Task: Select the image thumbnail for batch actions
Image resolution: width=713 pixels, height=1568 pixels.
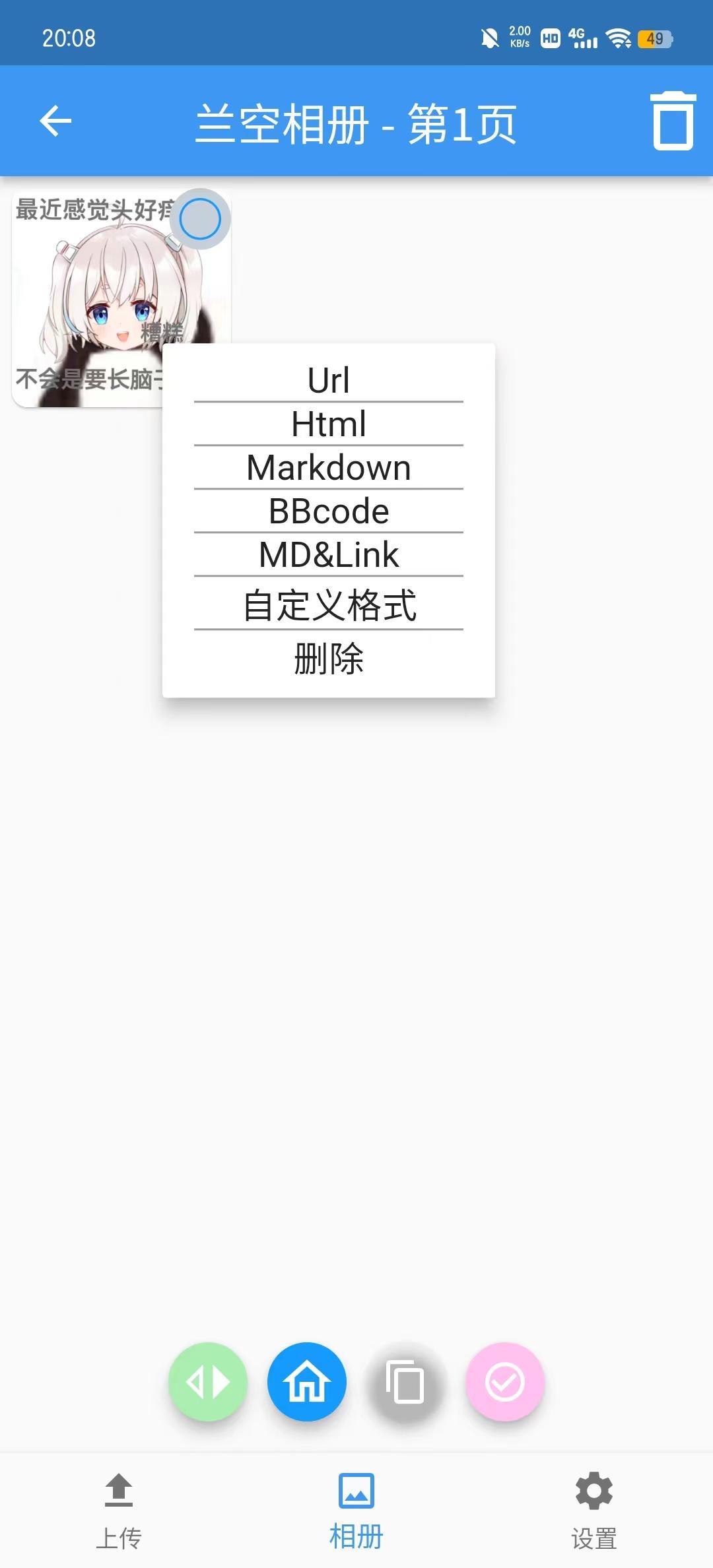Action: 200,220
